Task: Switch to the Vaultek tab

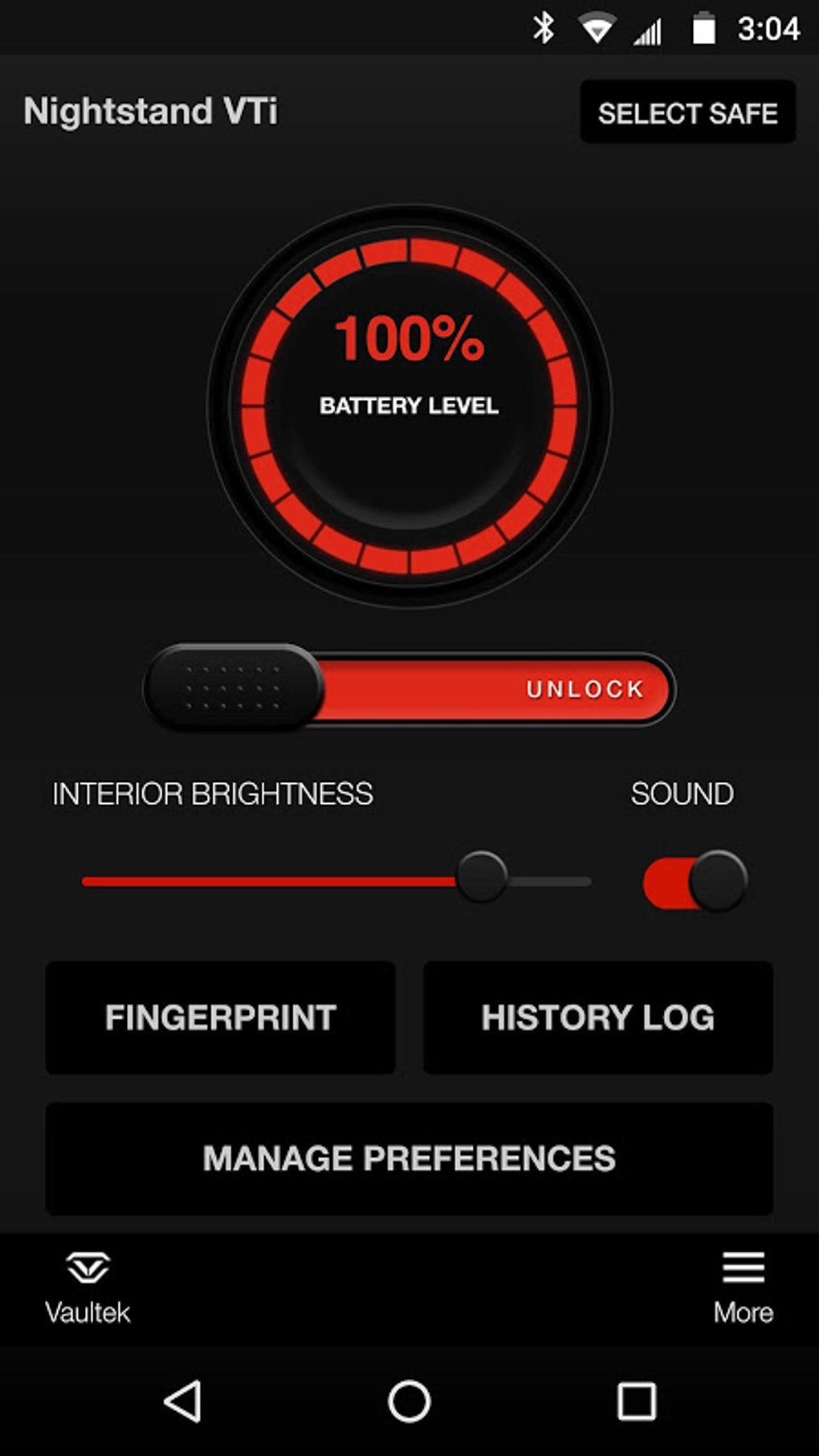Action: [x=88, y=1289]
